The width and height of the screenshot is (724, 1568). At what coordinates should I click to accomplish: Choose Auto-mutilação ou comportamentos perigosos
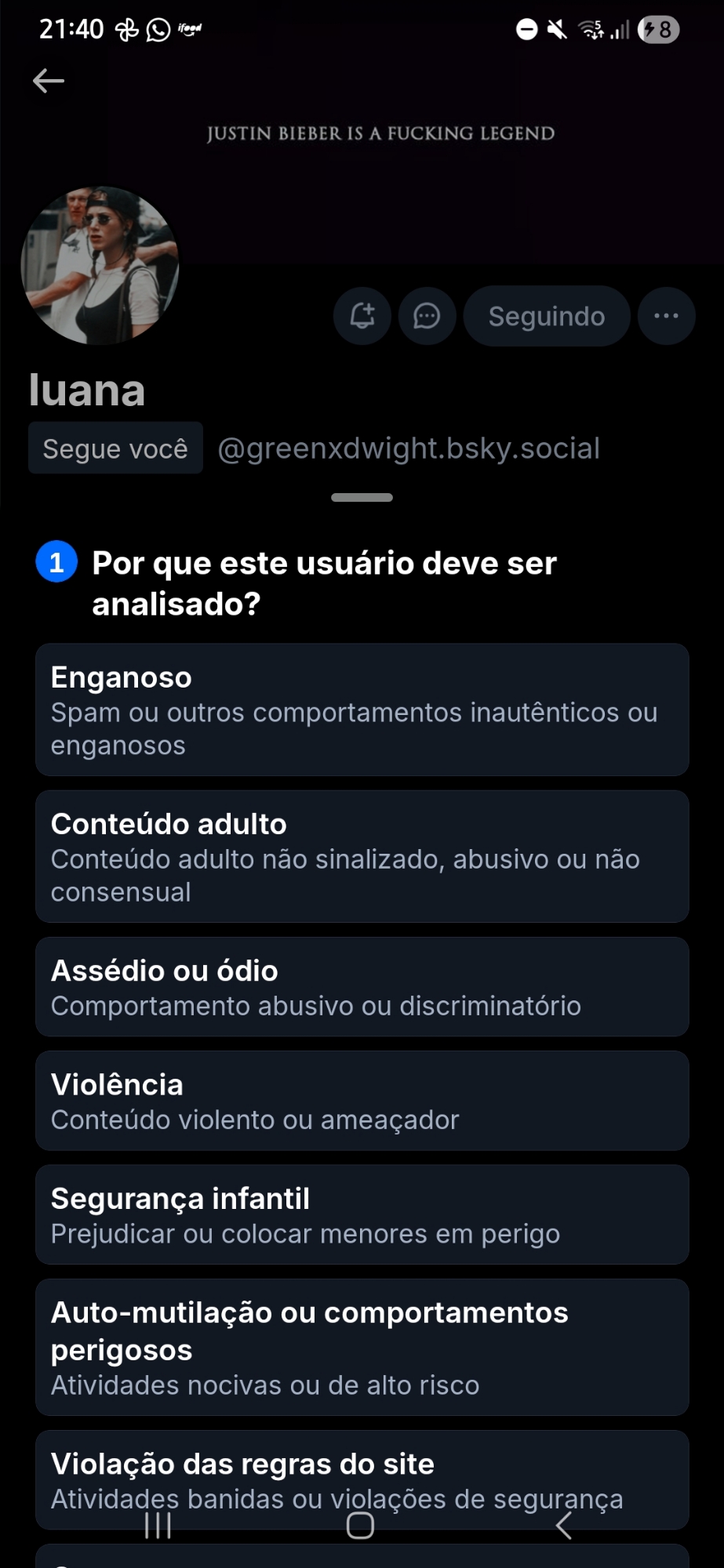click(362, 1347)
